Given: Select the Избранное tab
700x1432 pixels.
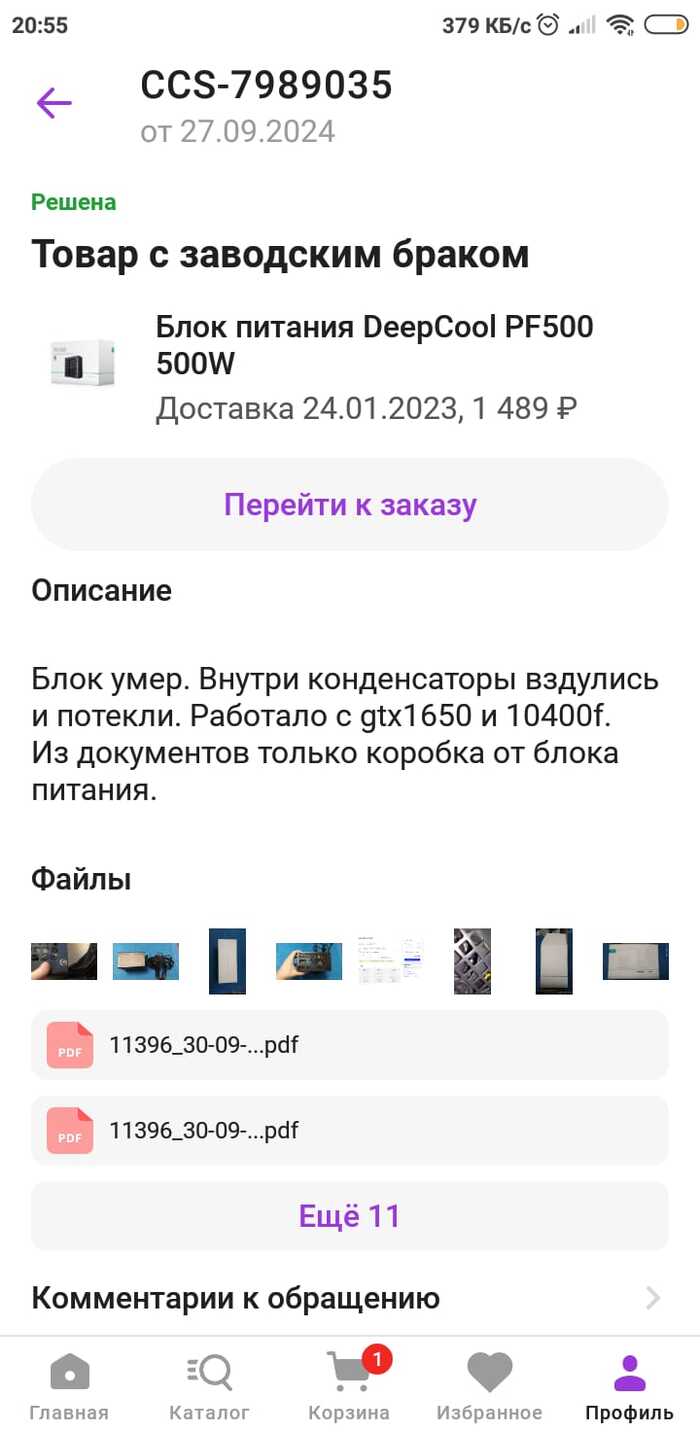Looking at the screenshot, I should [489, 1386].
